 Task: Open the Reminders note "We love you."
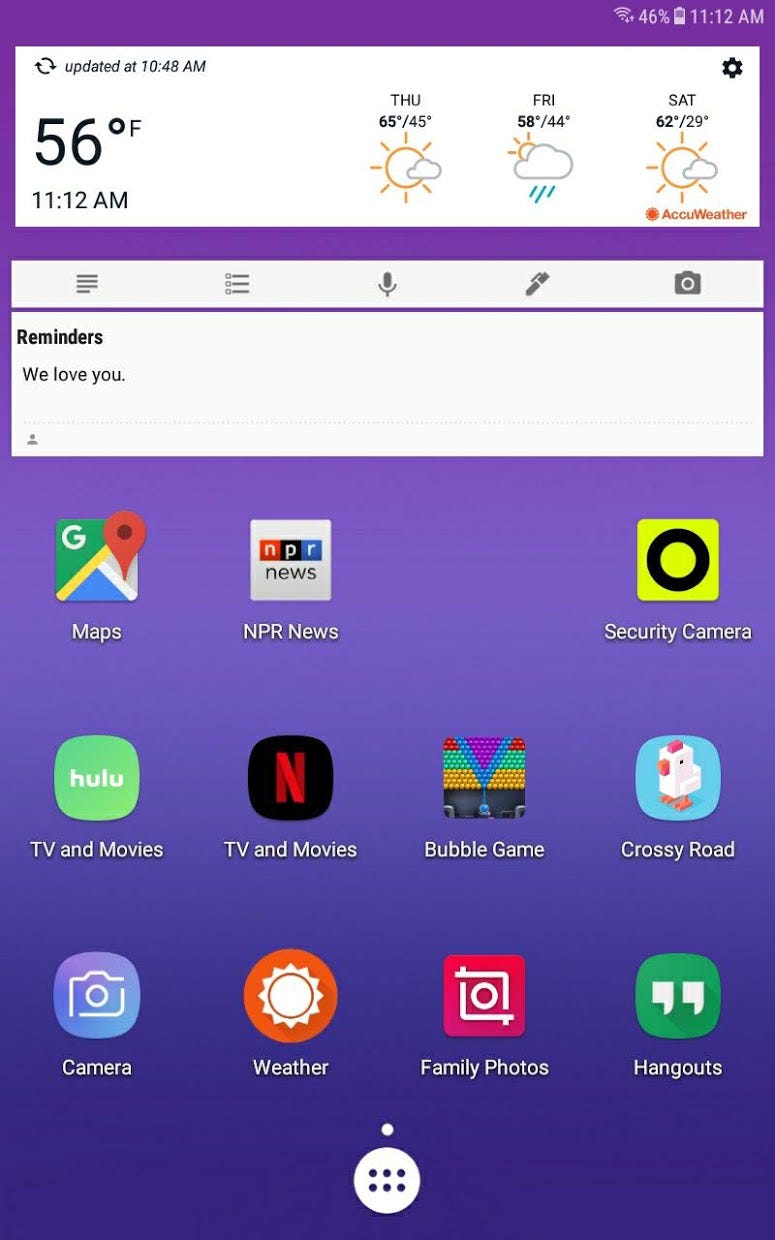point(387,384)
